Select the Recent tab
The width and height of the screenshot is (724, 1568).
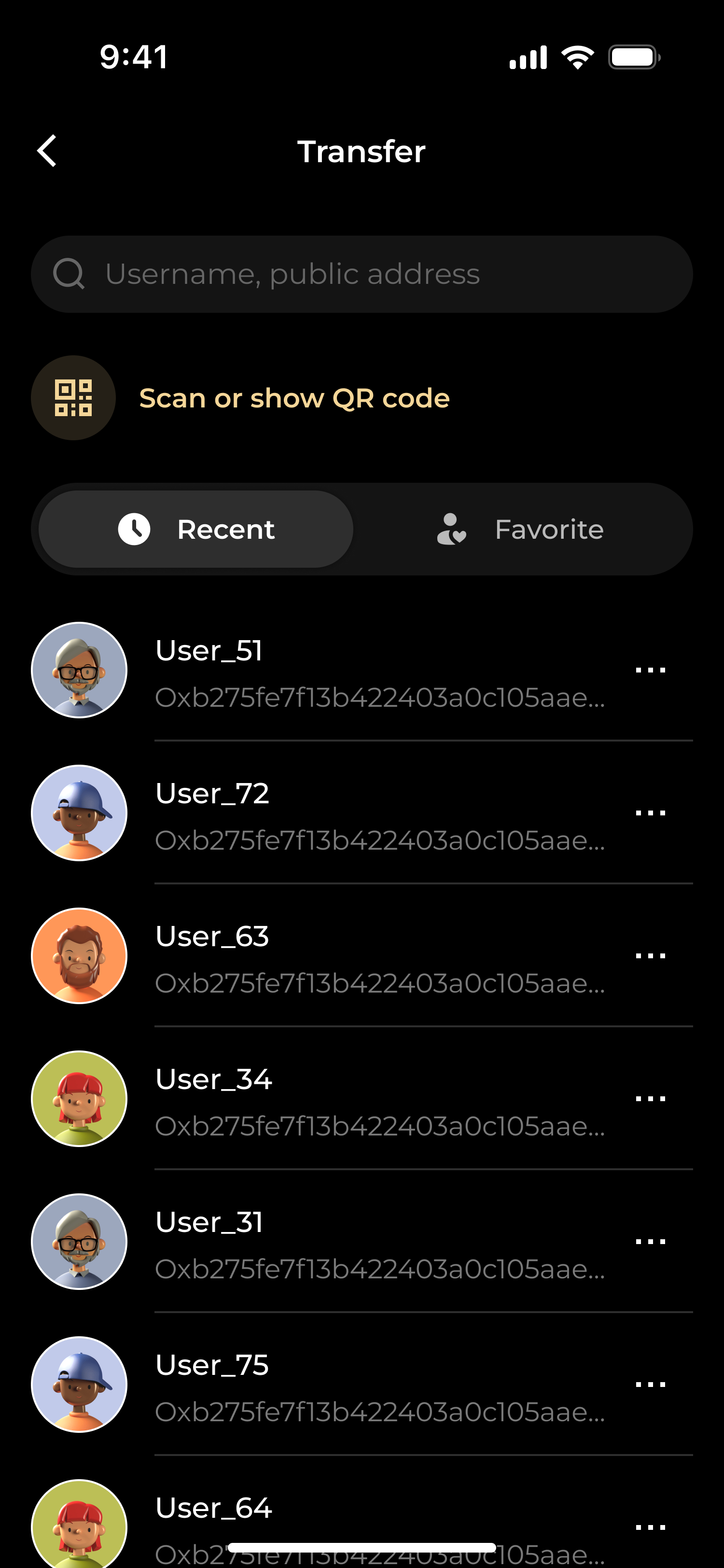[196, 529]
